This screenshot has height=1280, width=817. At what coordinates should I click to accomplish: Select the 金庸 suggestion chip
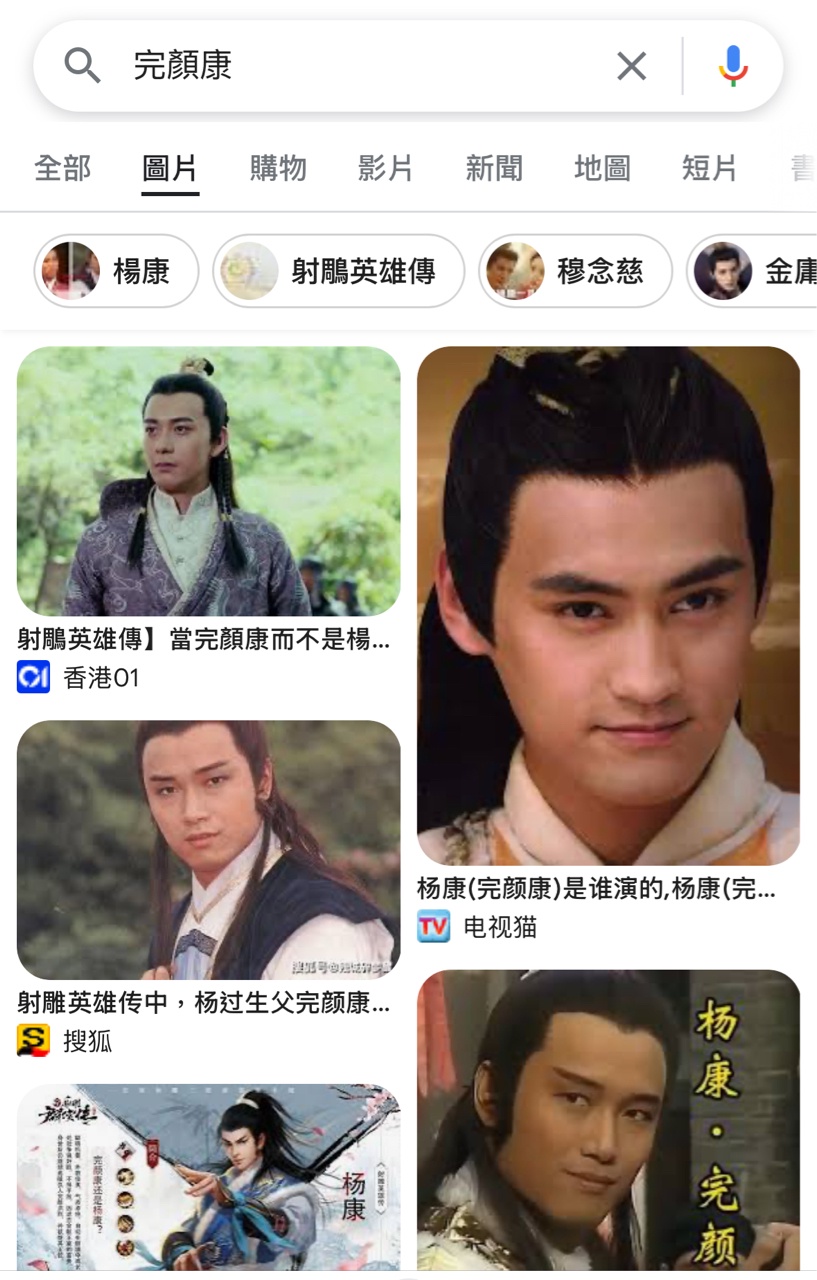(x=755, y=271)
